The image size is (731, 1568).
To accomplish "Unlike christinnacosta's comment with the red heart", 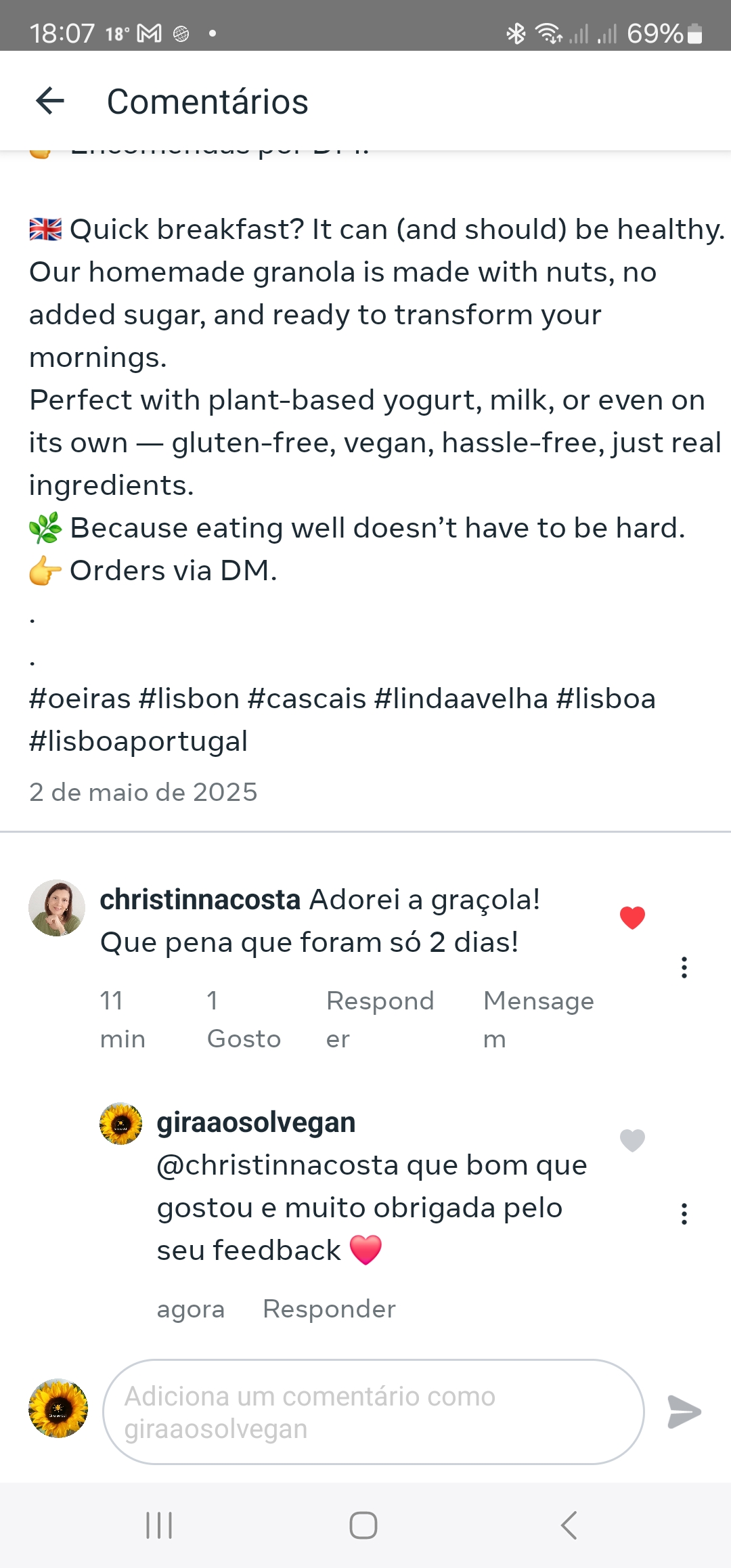I will pos(632,917).
